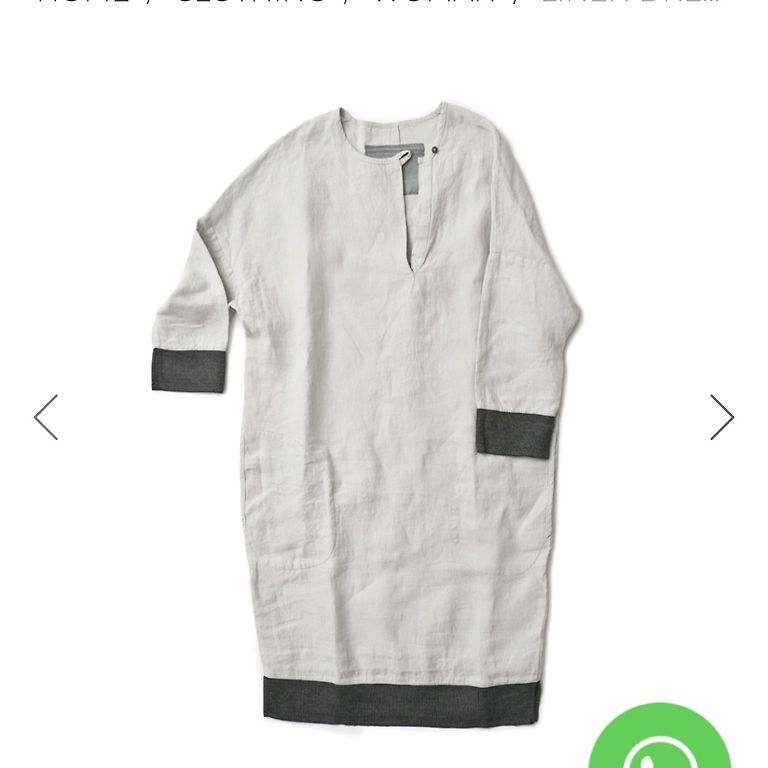Show the previous product photo

(x=46, y=417)
